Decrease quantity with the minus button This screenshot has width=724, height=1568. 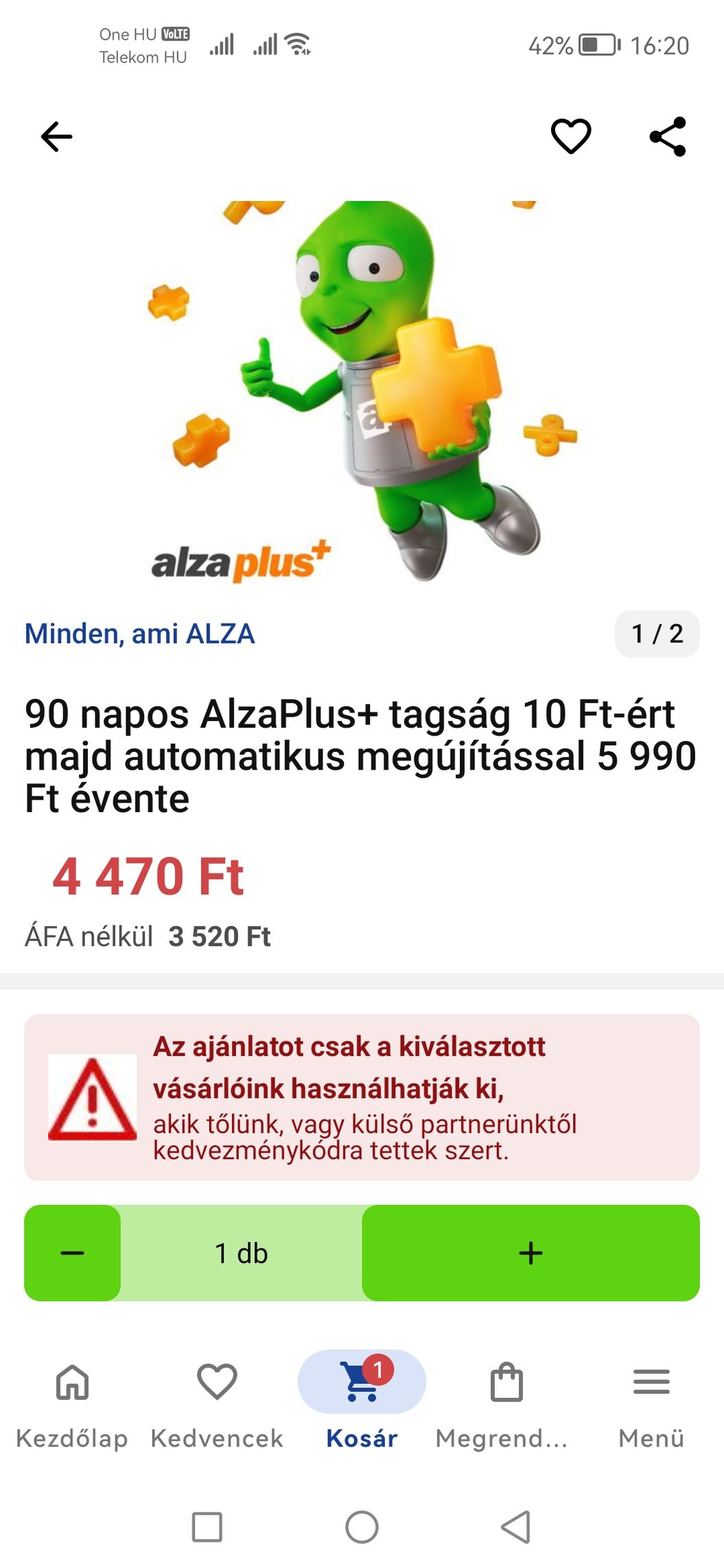pos(72,1252)
